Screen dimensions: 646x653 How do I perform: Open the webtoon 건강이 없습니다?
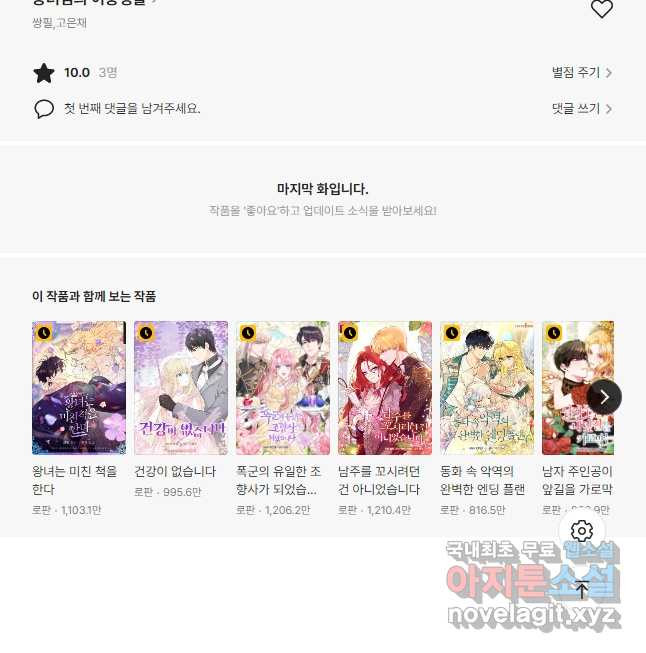point(181,388)
